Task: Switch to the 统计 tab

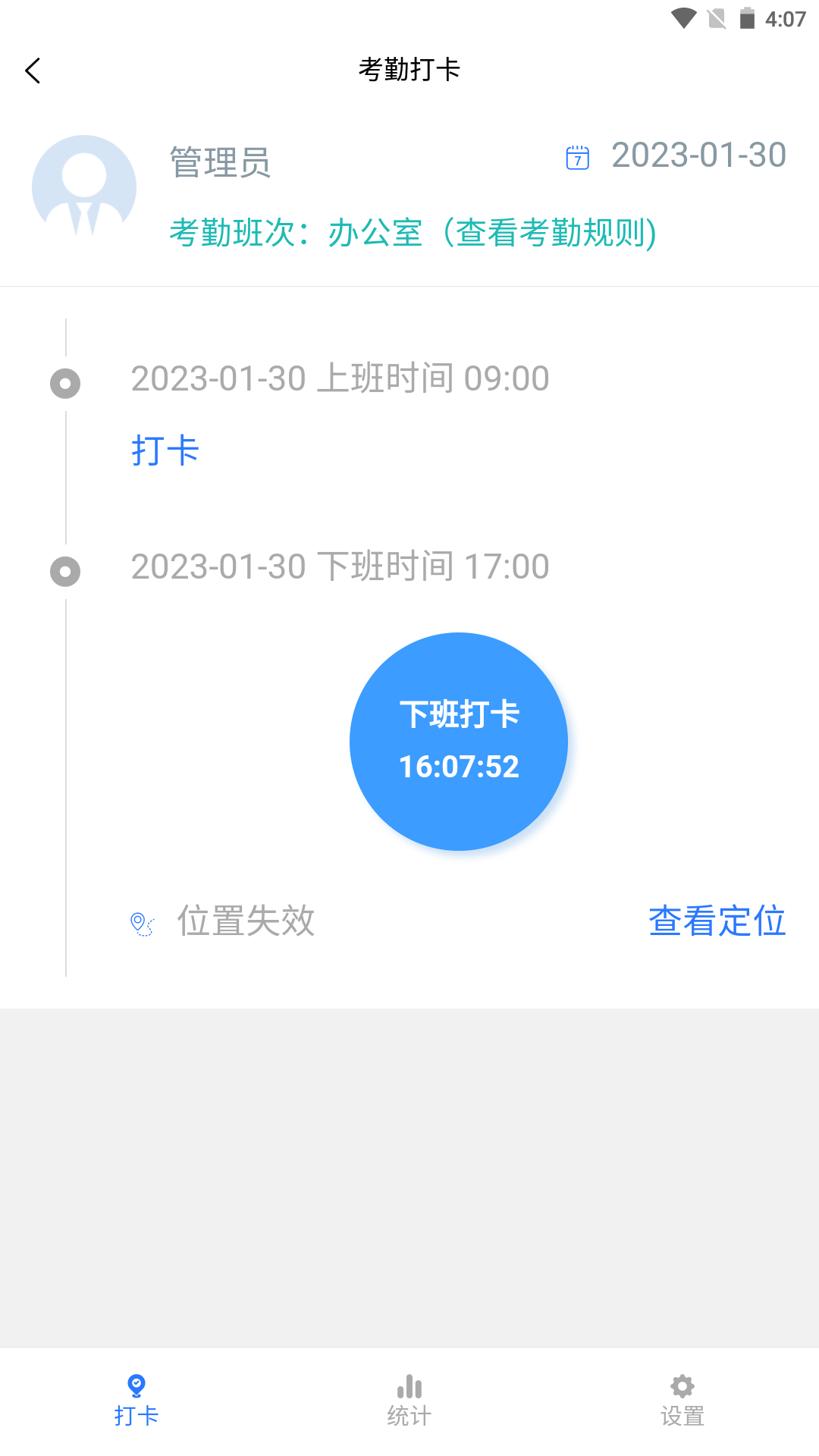Action: pos(409,1400)
